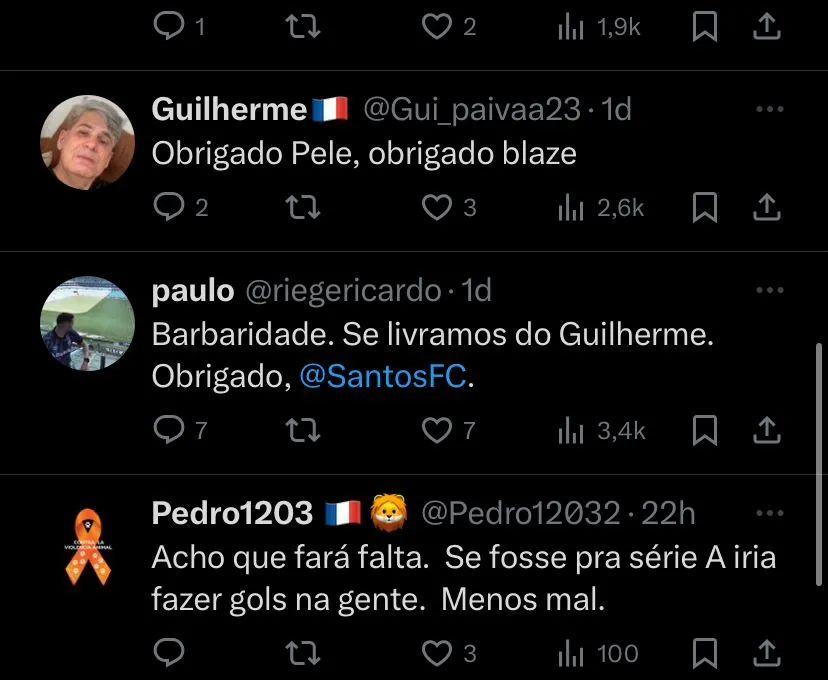This screenshot has height=680, width=828.
Task: Open the overflow menu on paulo's tweet
Action: point(769,291)
